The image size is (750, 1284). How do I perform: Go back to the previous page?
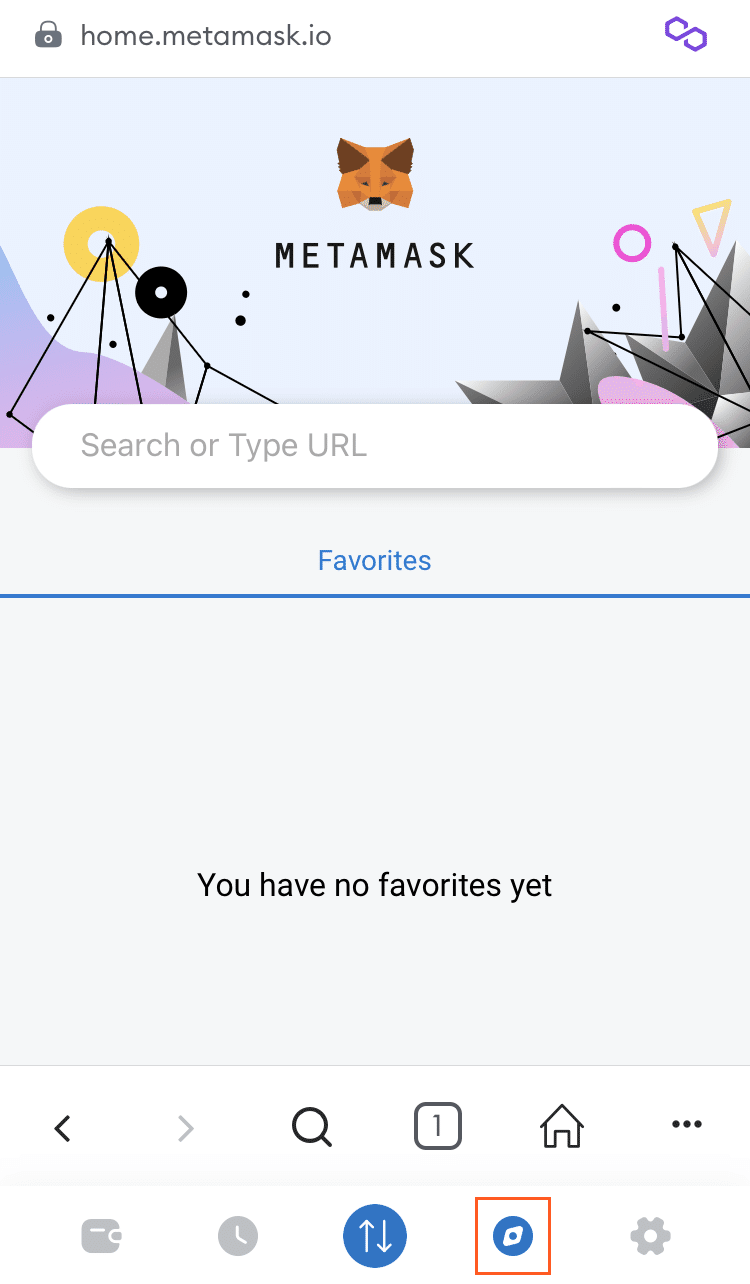click(x=63, y=1128)
